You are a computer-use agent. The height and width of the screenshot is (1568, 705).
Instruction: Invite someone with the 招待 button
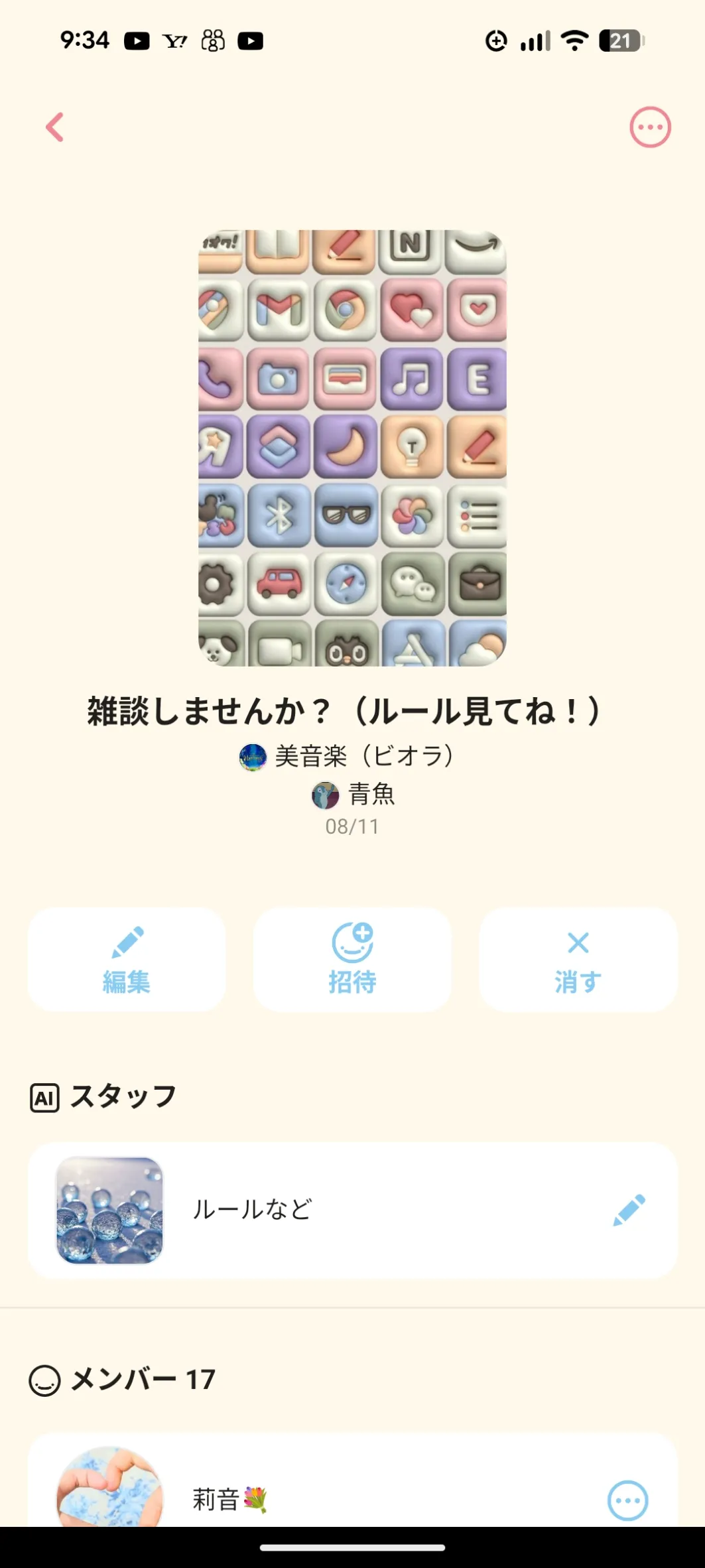pyautogui.click(x=352, y=959)
